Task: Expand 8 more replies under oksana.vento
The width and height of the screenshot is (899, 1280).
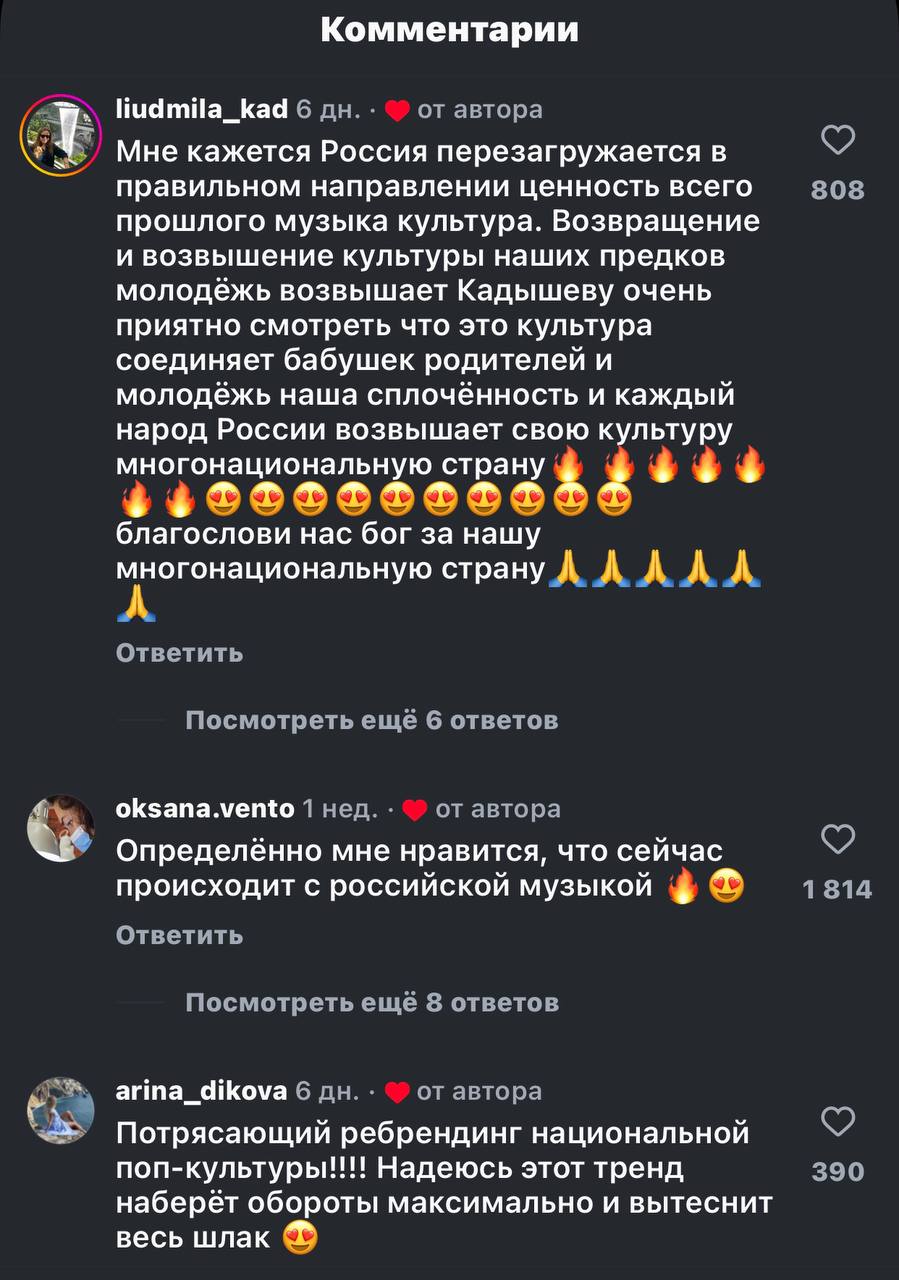Action: coord(372,1002)
